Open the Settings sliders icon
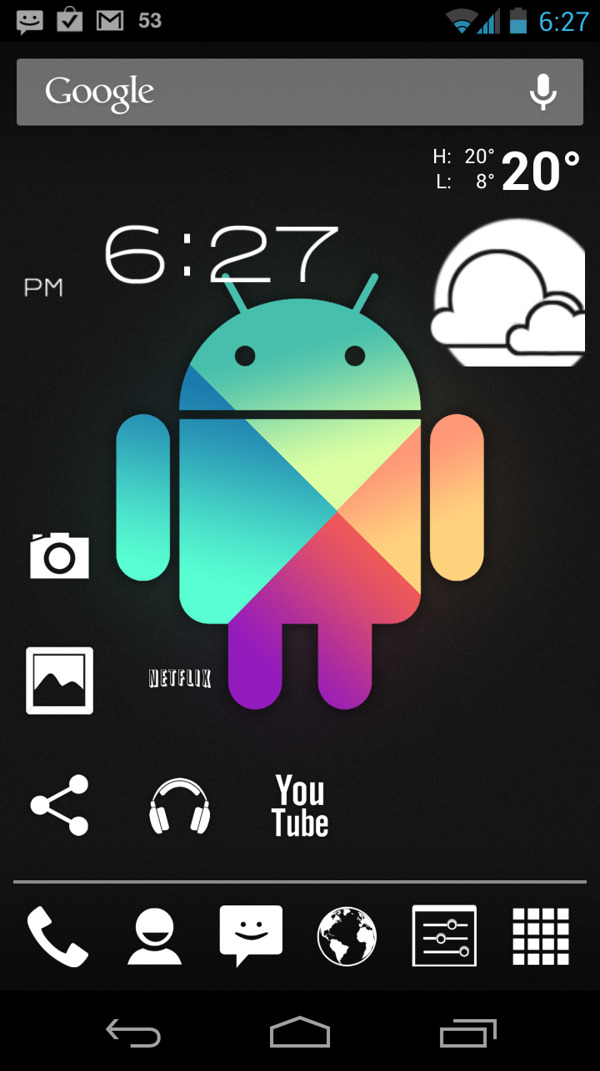600x1071 pixels. (x=444, y=936)
